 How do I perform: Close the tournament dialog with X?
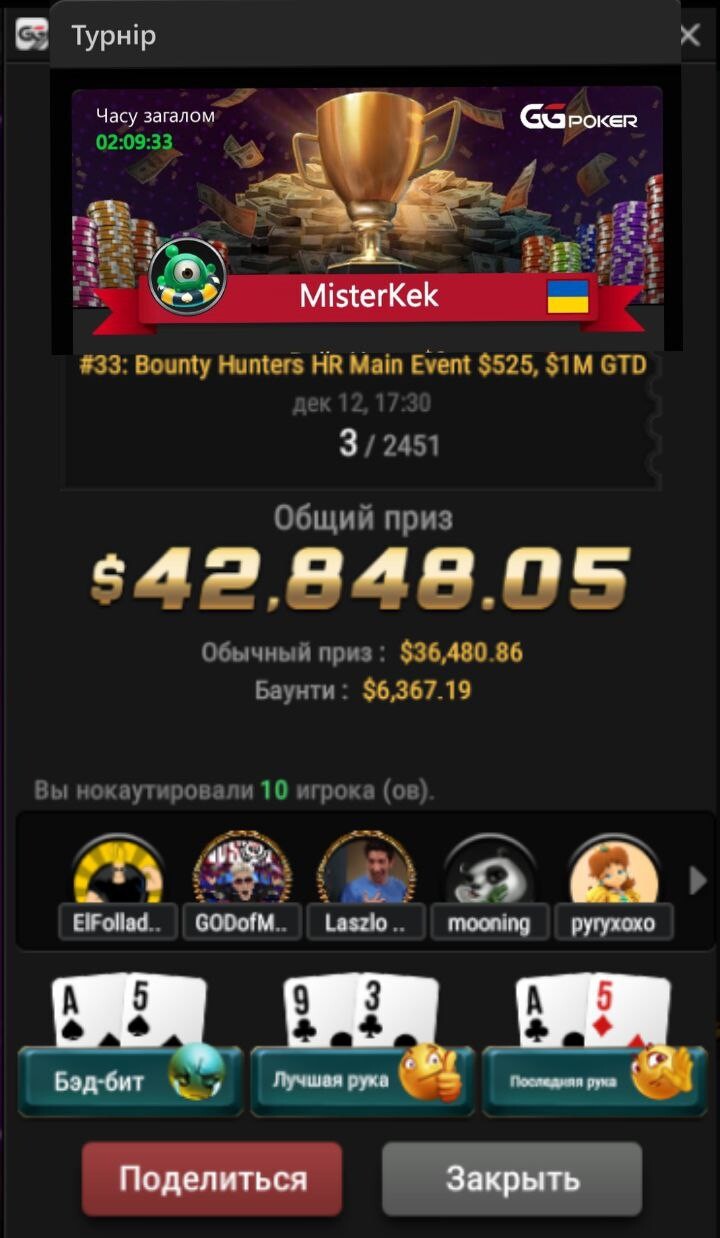(x=690, y=36)
